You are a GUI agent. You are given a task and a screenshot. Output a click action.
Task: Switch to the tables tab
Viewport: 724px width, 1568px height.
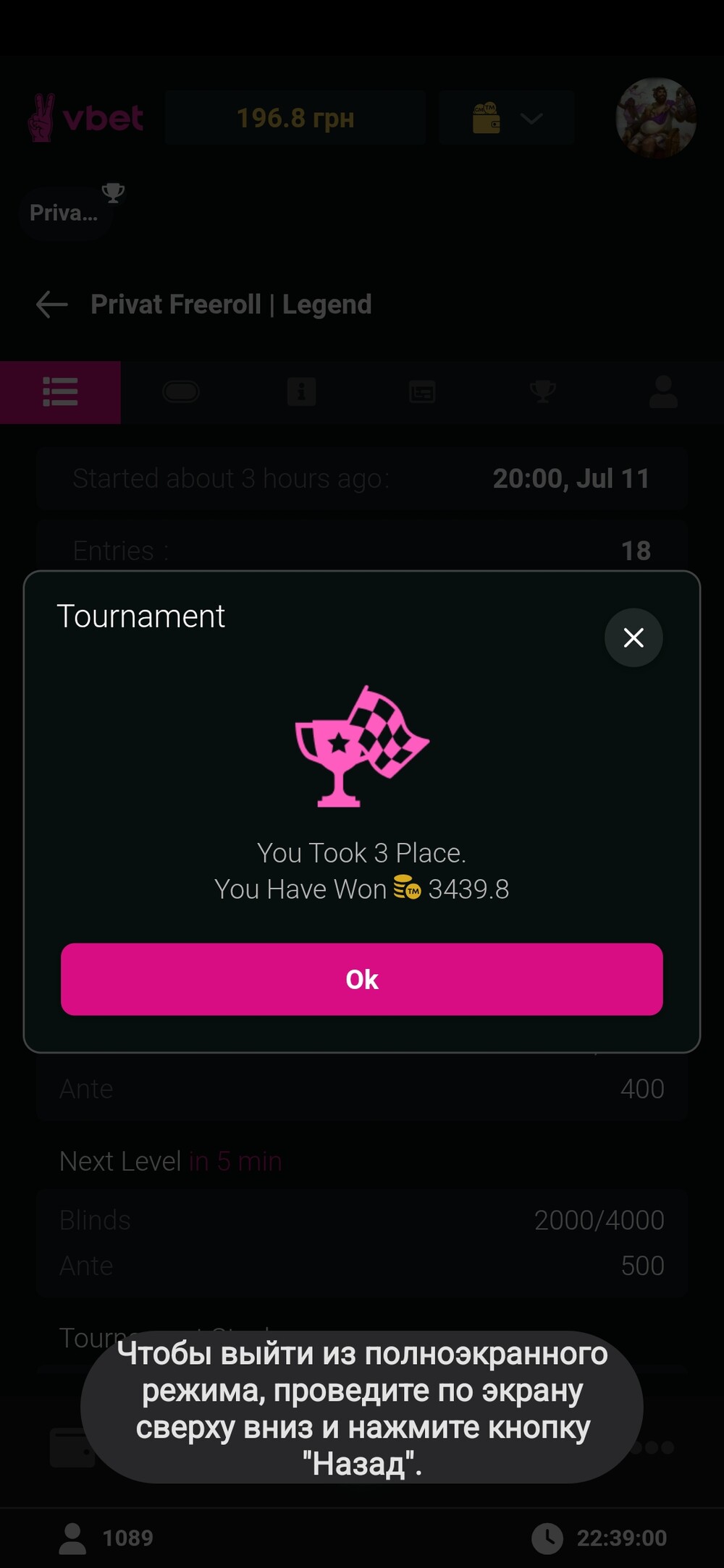181,392
